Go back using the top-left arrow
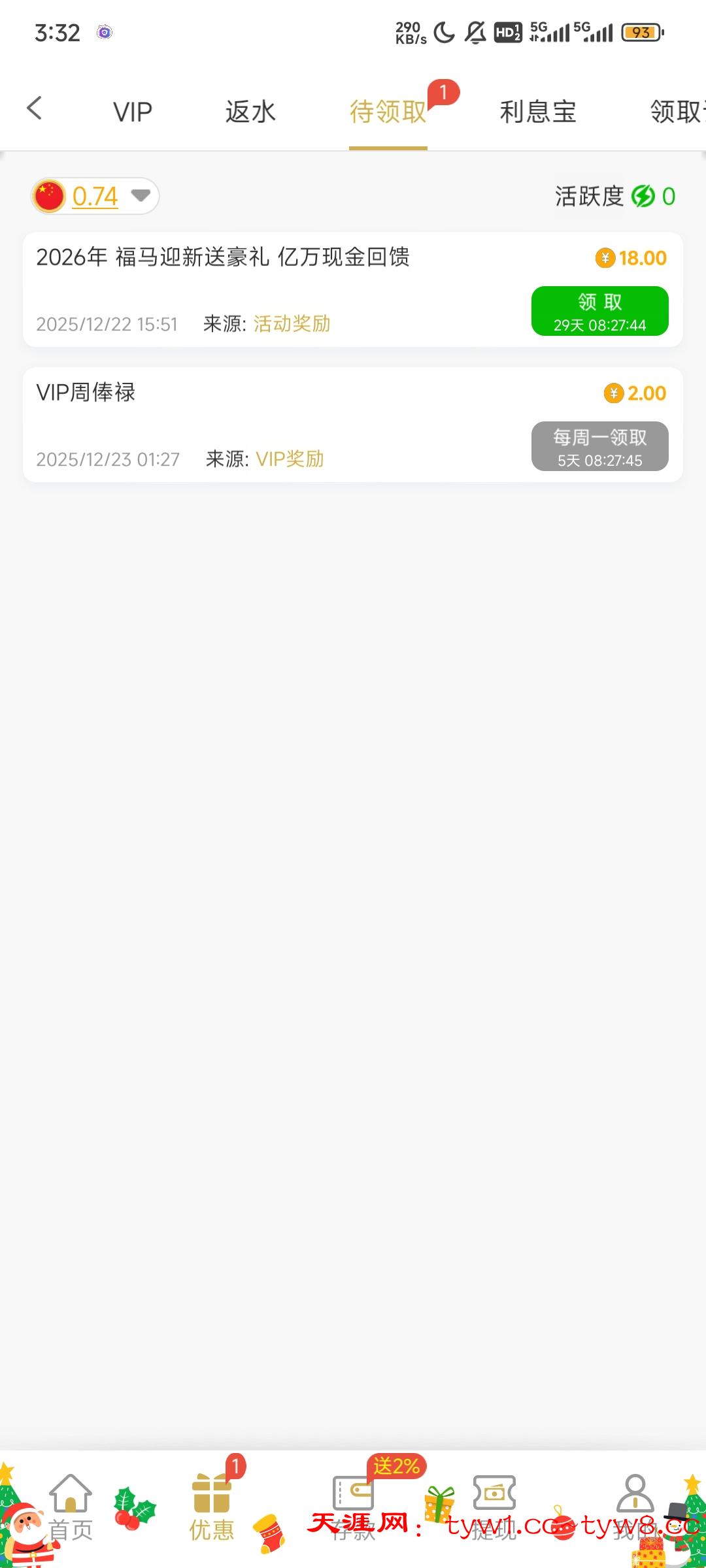Image resolution: width=706 pixels, height=1568 pixels. click(35, 108)
